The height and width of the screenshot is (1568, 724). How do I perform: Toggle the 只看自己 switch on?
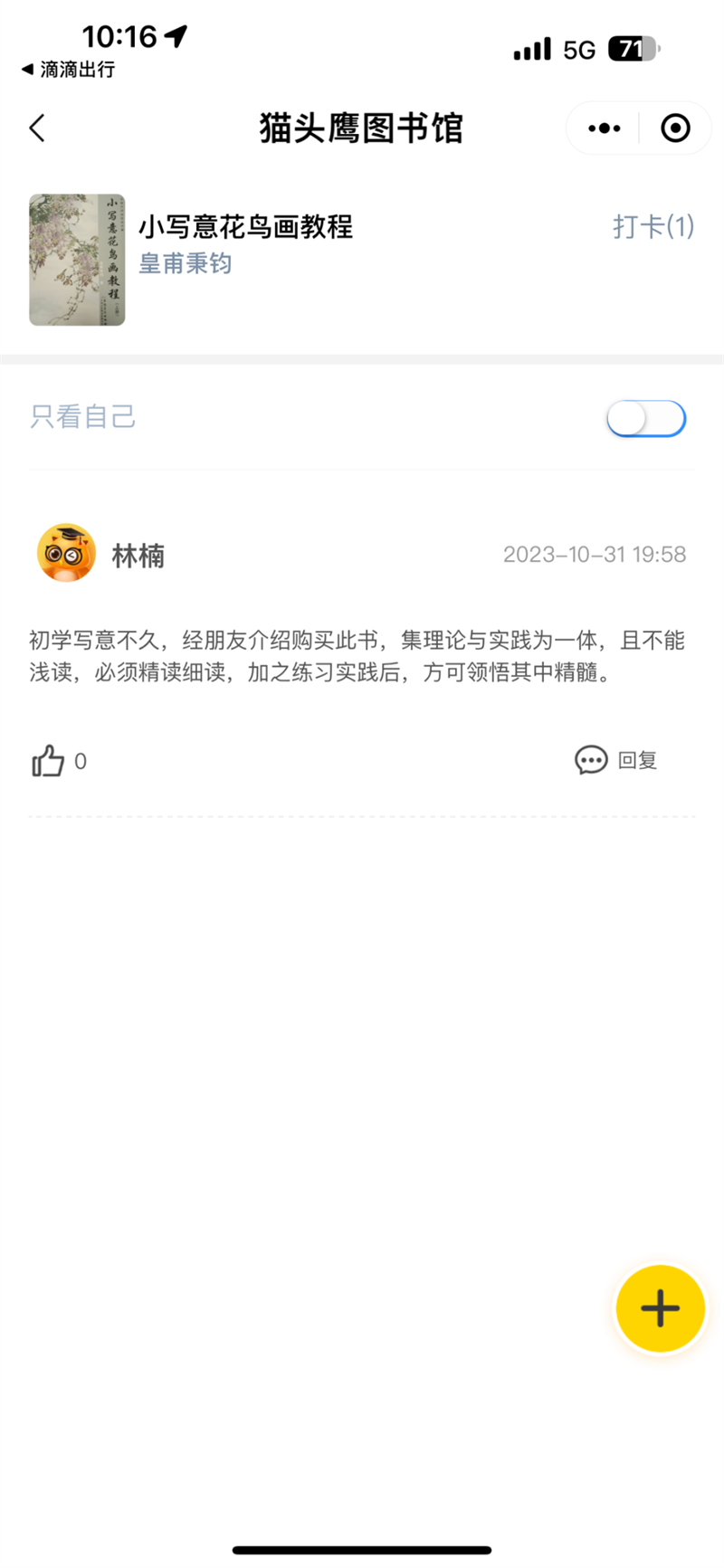(646, 419)
